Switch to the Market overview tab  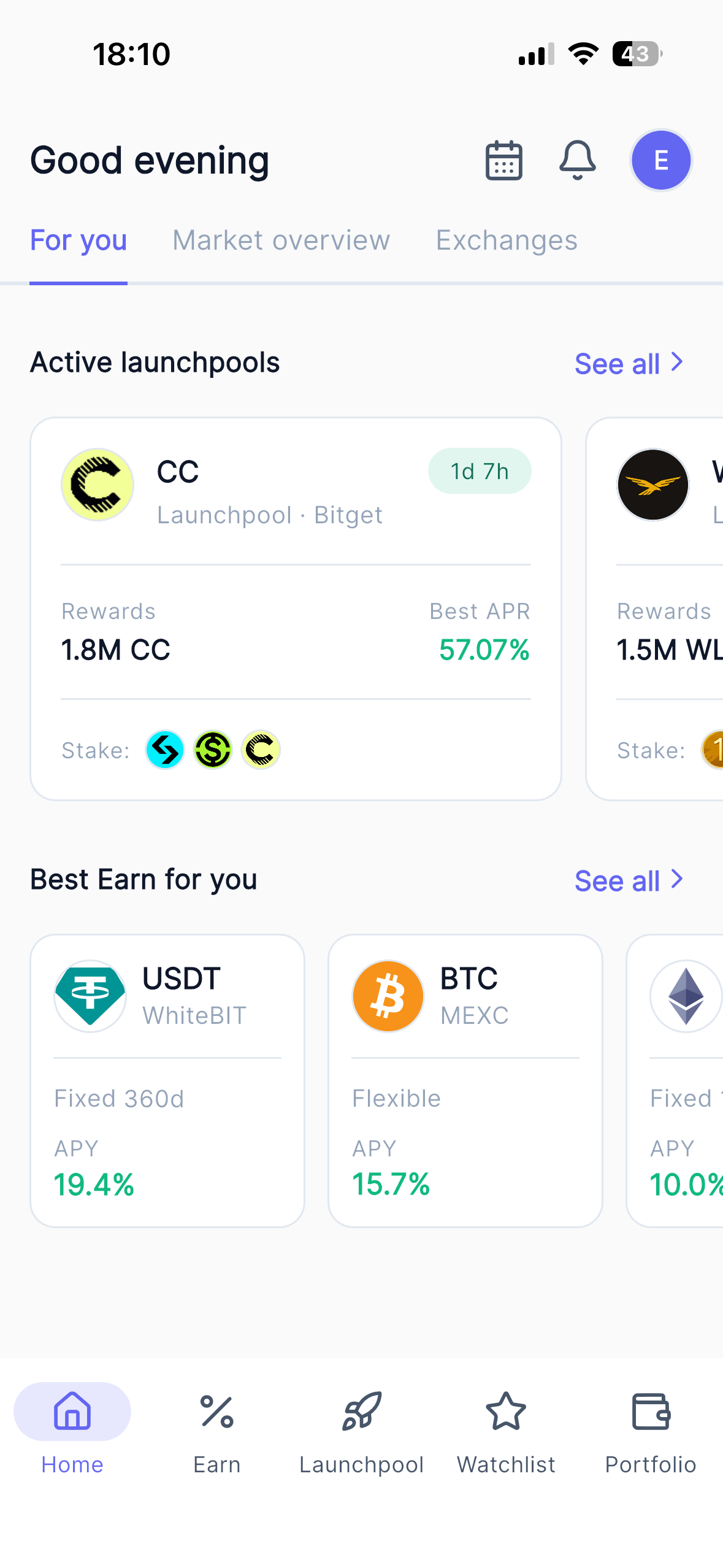click(281, 240)
